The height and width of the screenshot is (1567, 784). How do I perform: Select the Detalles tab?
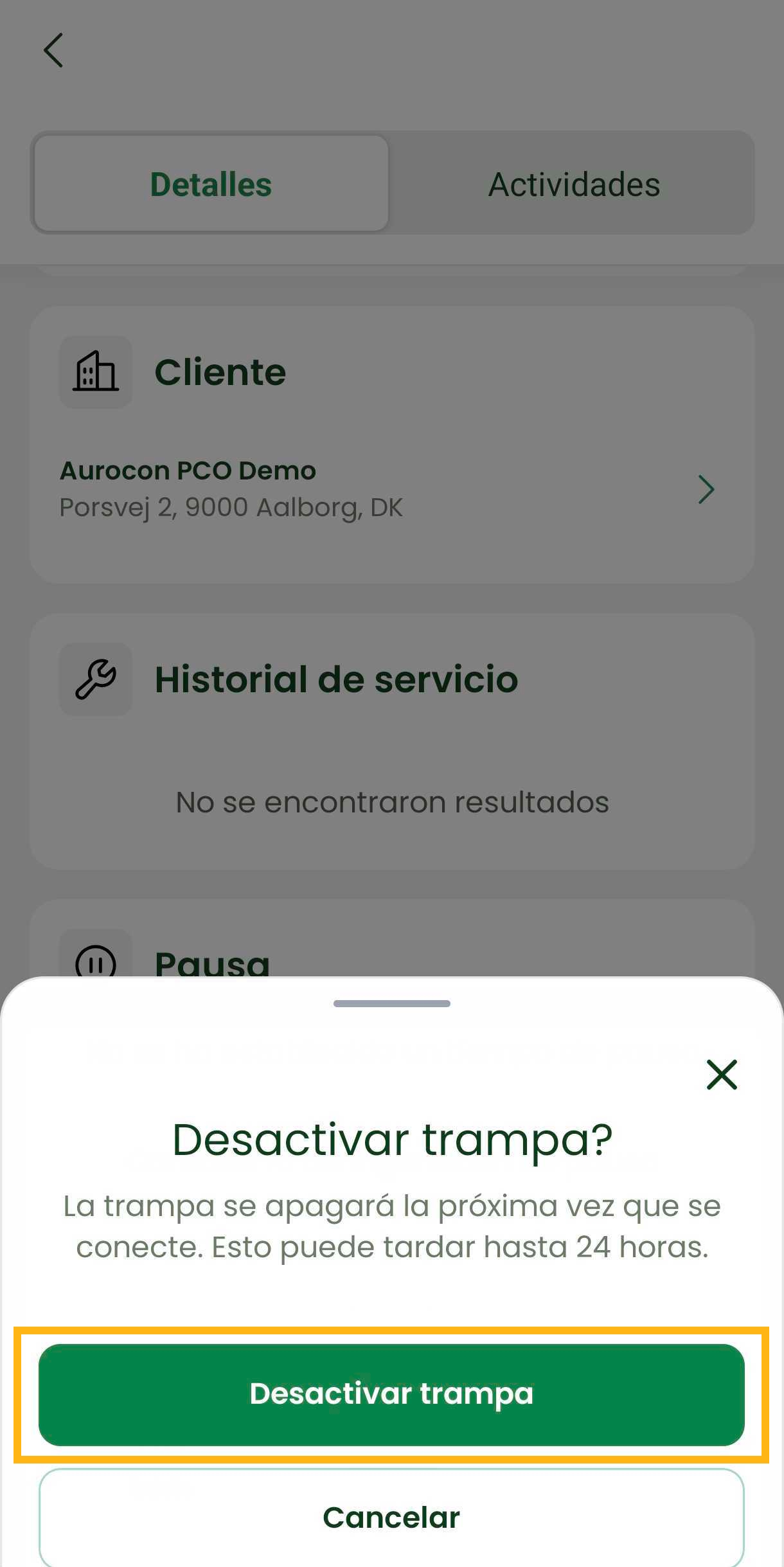point(211,184)
